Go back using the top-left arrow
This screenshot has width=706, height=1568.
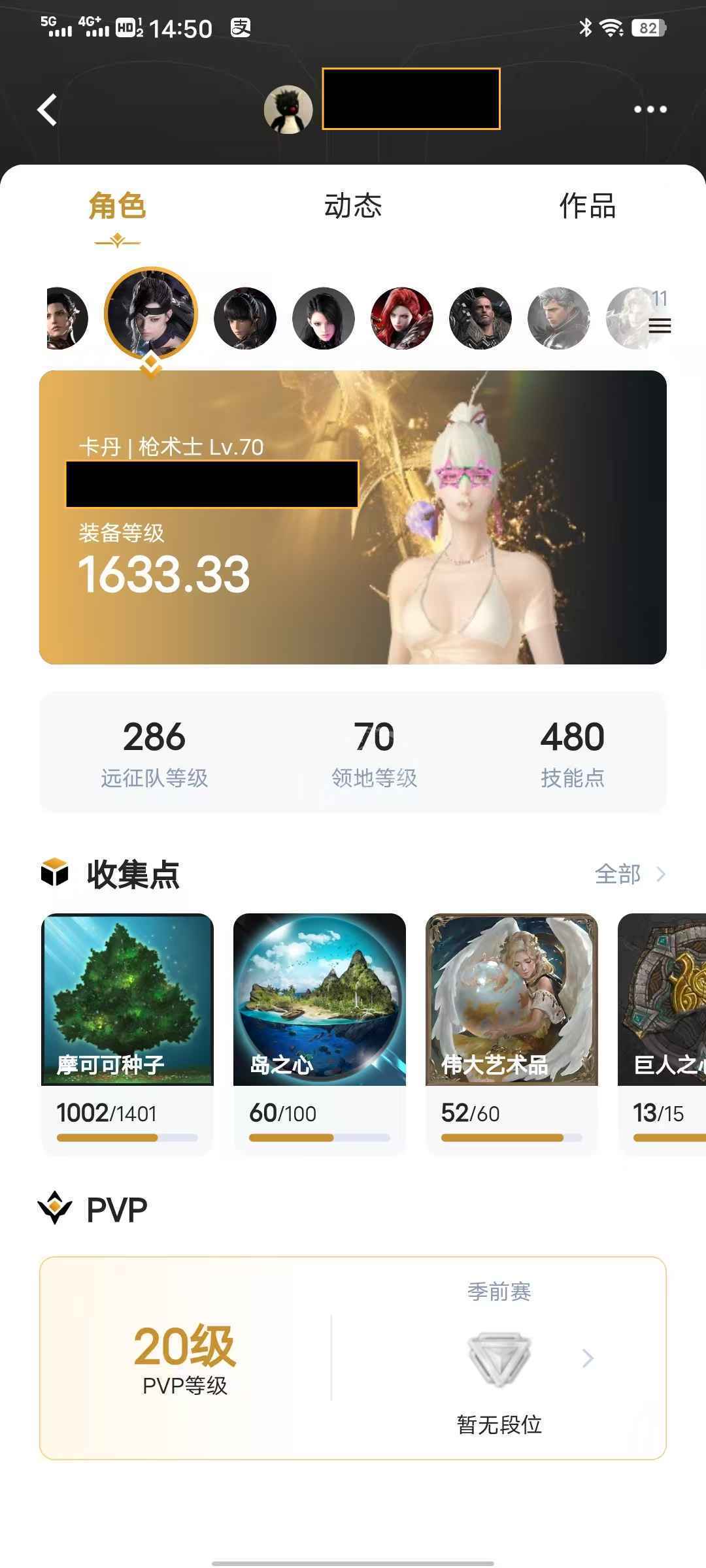coord(47,109)
